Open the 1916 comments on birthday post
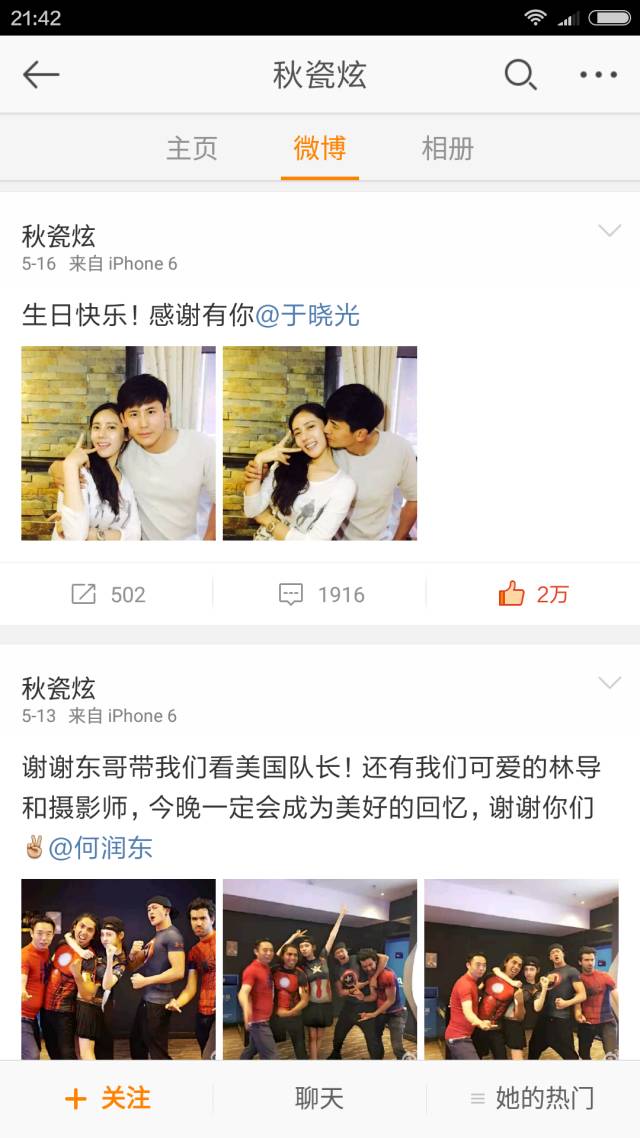 point(320,594)
